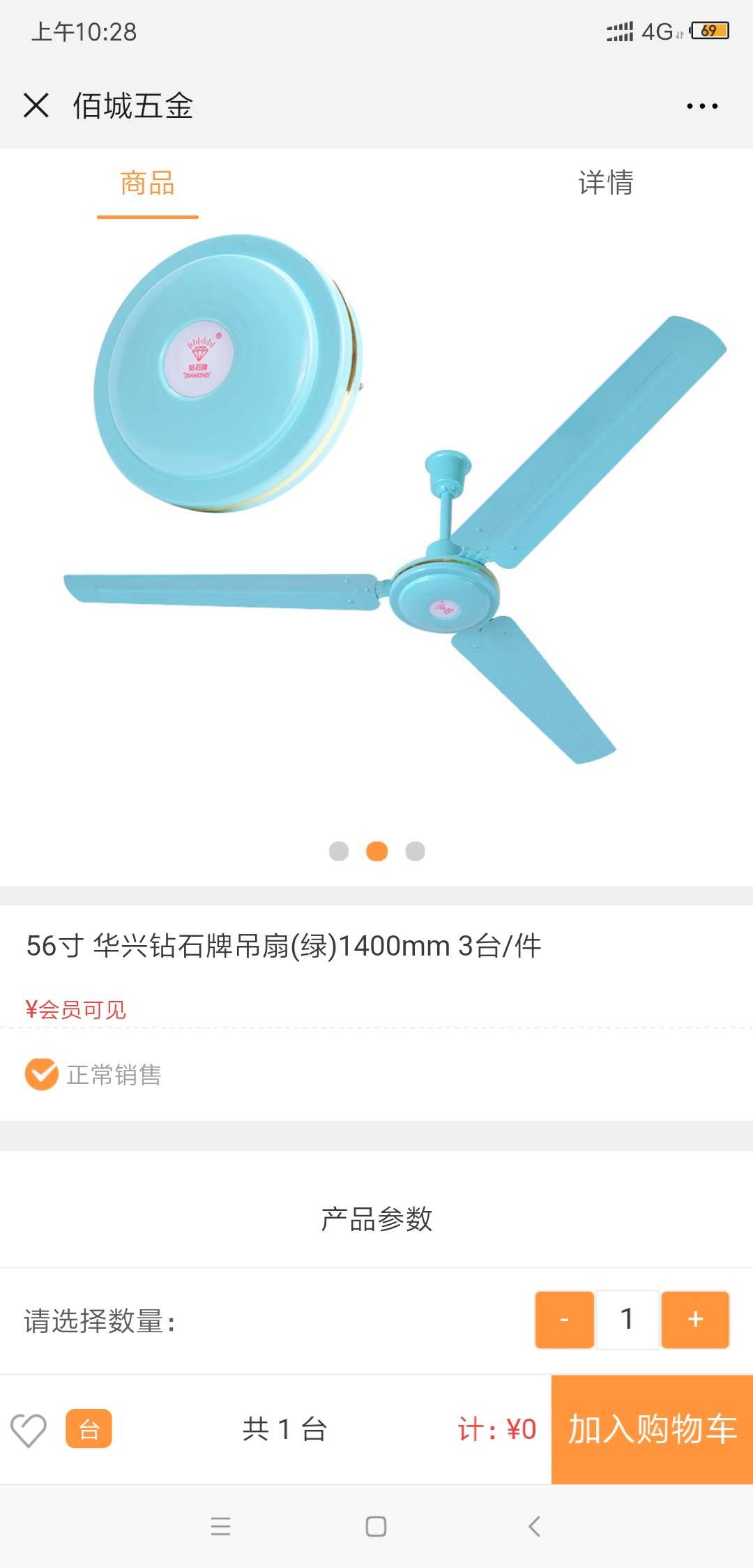753x1568 pixels.
Task: Increase quantity with the plus button
Action: (x=695, y=1319)
